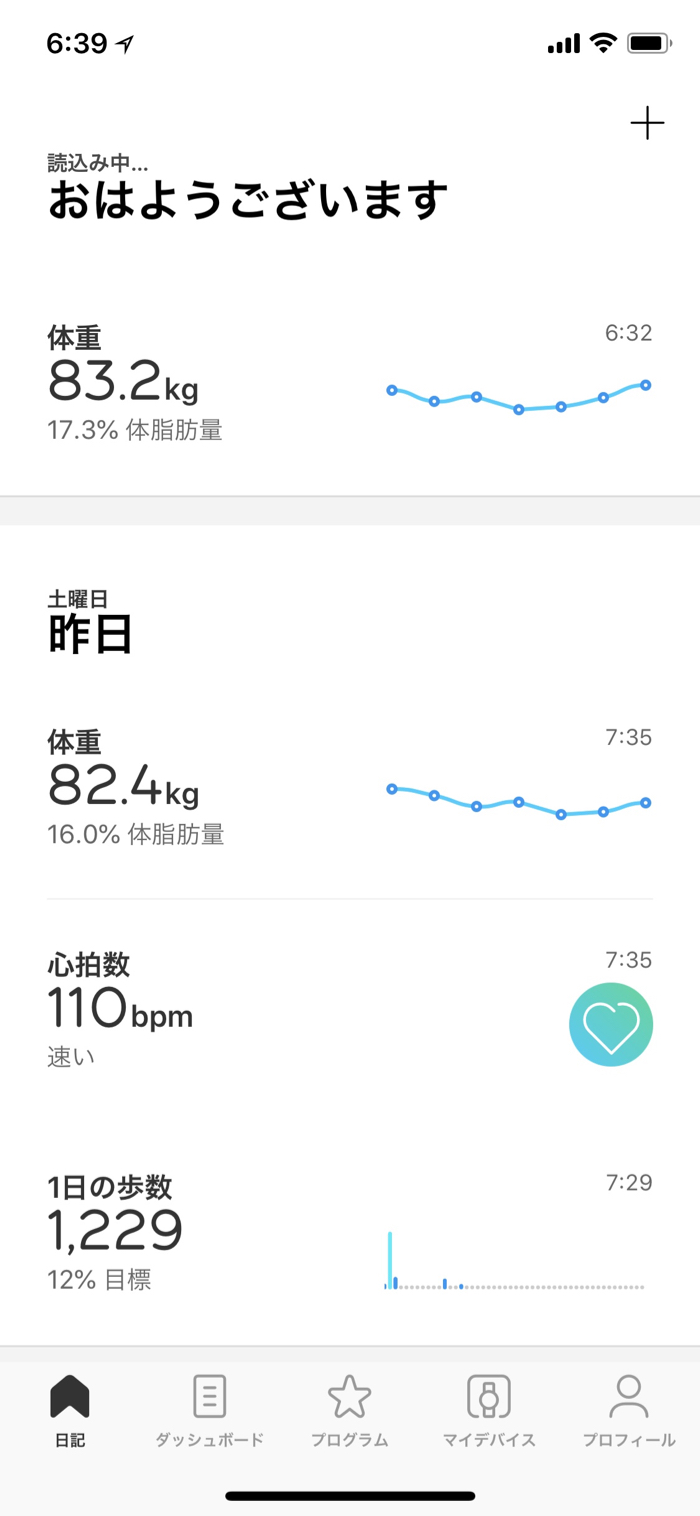Select the 日記 tab
Image resolution: width=700 pixels, height=1516 pixels.
(x=70, y=1411)
